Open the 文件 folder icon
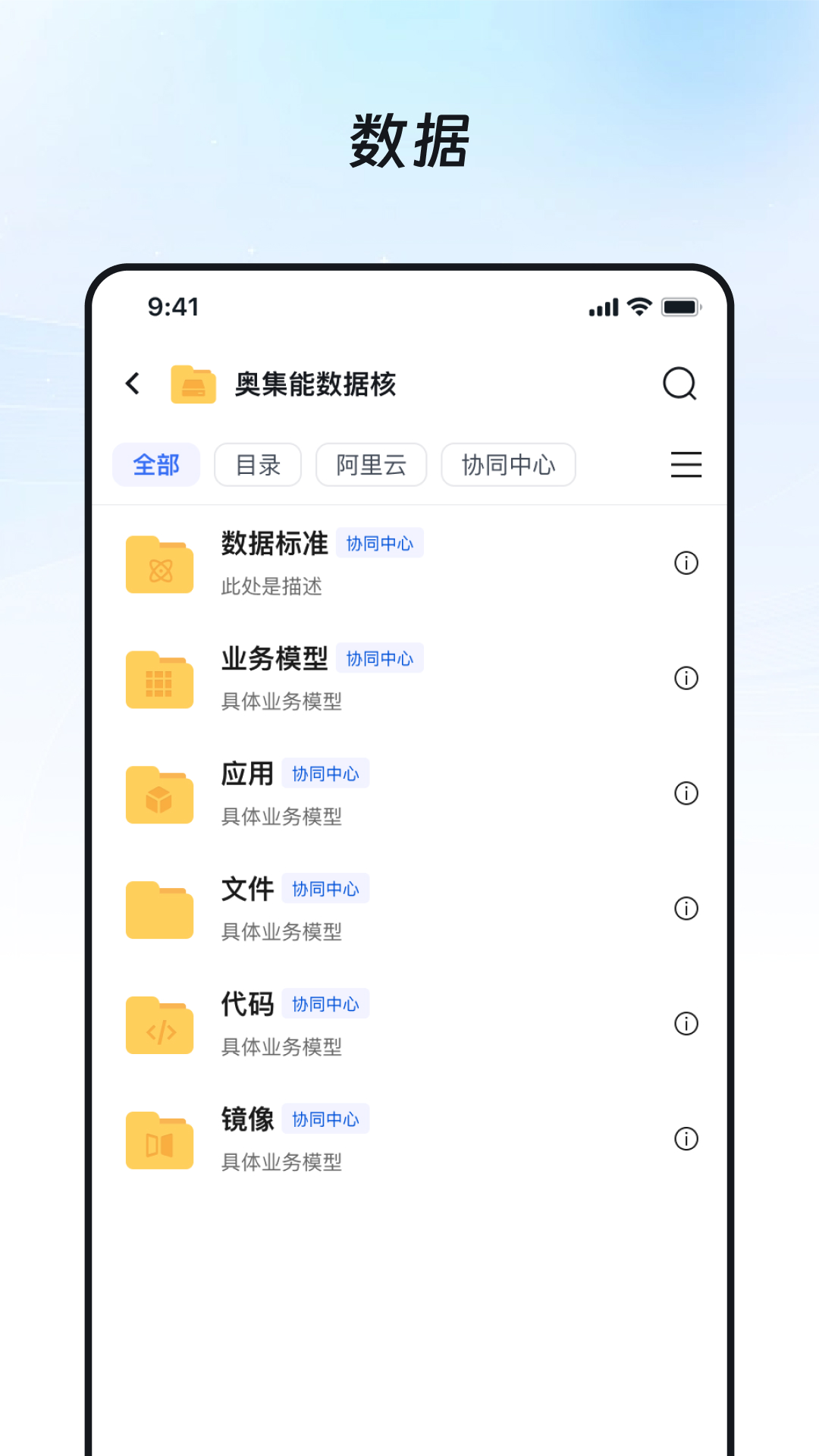Image resolution: width=819 pixels, height=1456 pixels. (x=159, y=910)
